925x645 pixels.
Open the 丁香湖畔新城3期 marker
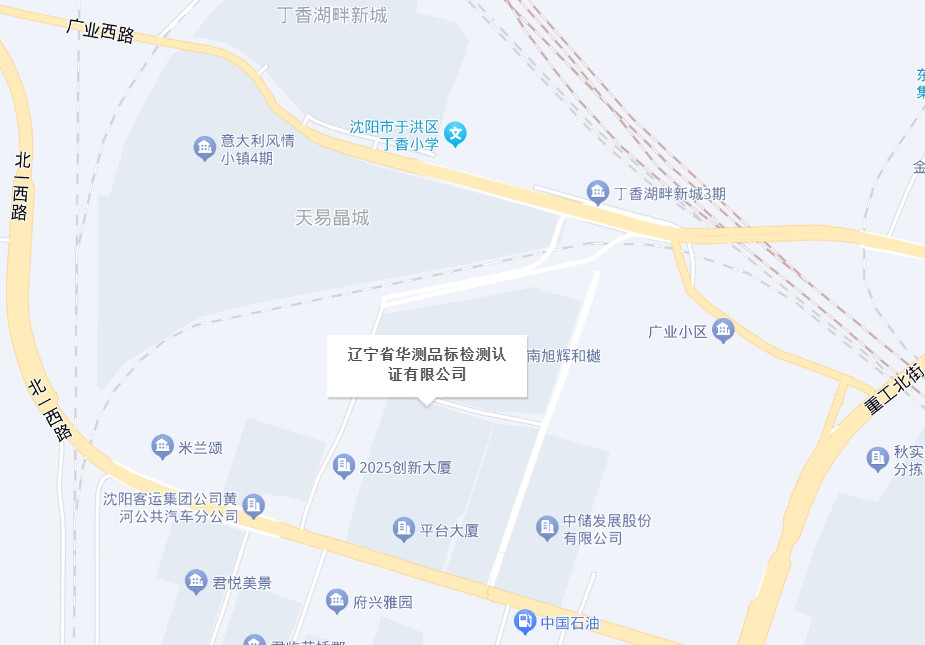(598, 192)
